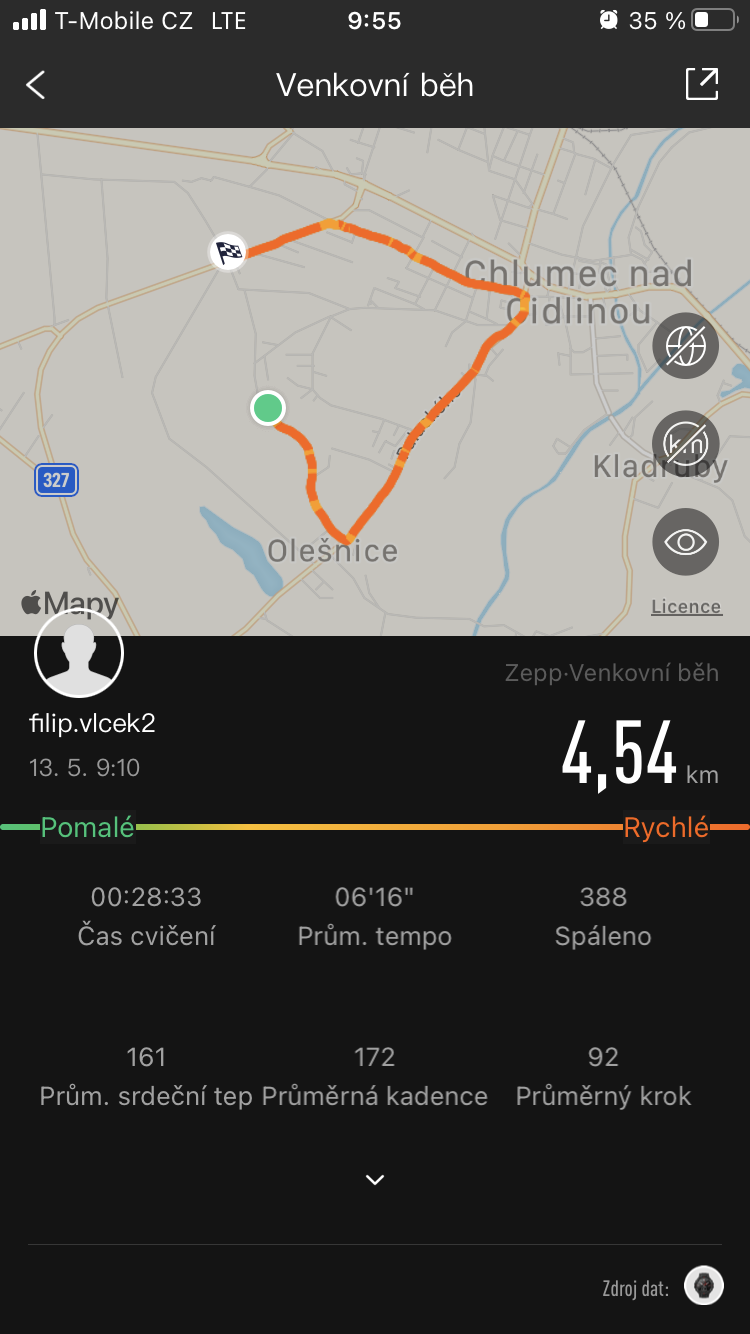This screenshot has width=750, height=1334.
Task: Open the data source watch icon
Action: point(704,1286)
